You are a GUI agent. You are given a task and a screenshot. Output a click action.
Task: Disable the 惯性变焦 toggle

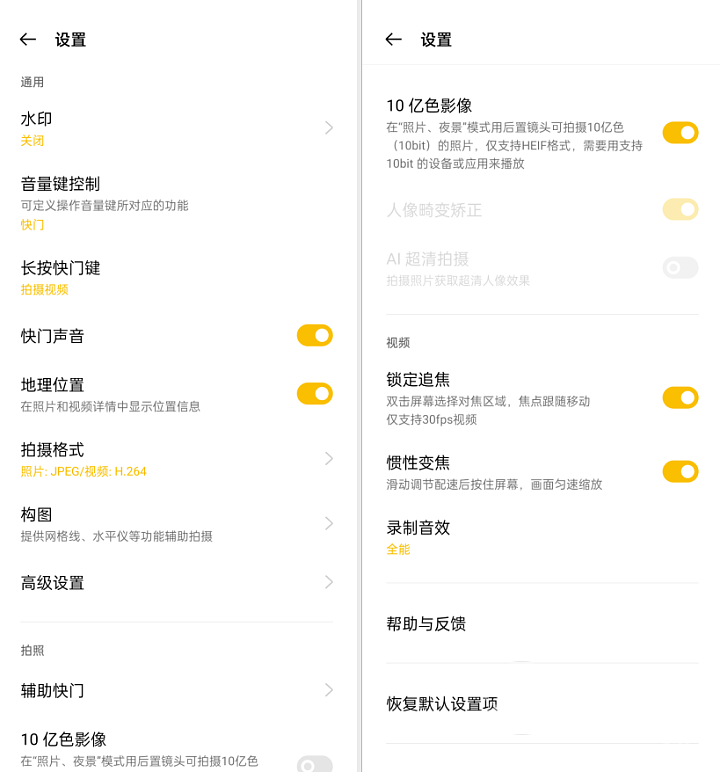tap(680, 471)
